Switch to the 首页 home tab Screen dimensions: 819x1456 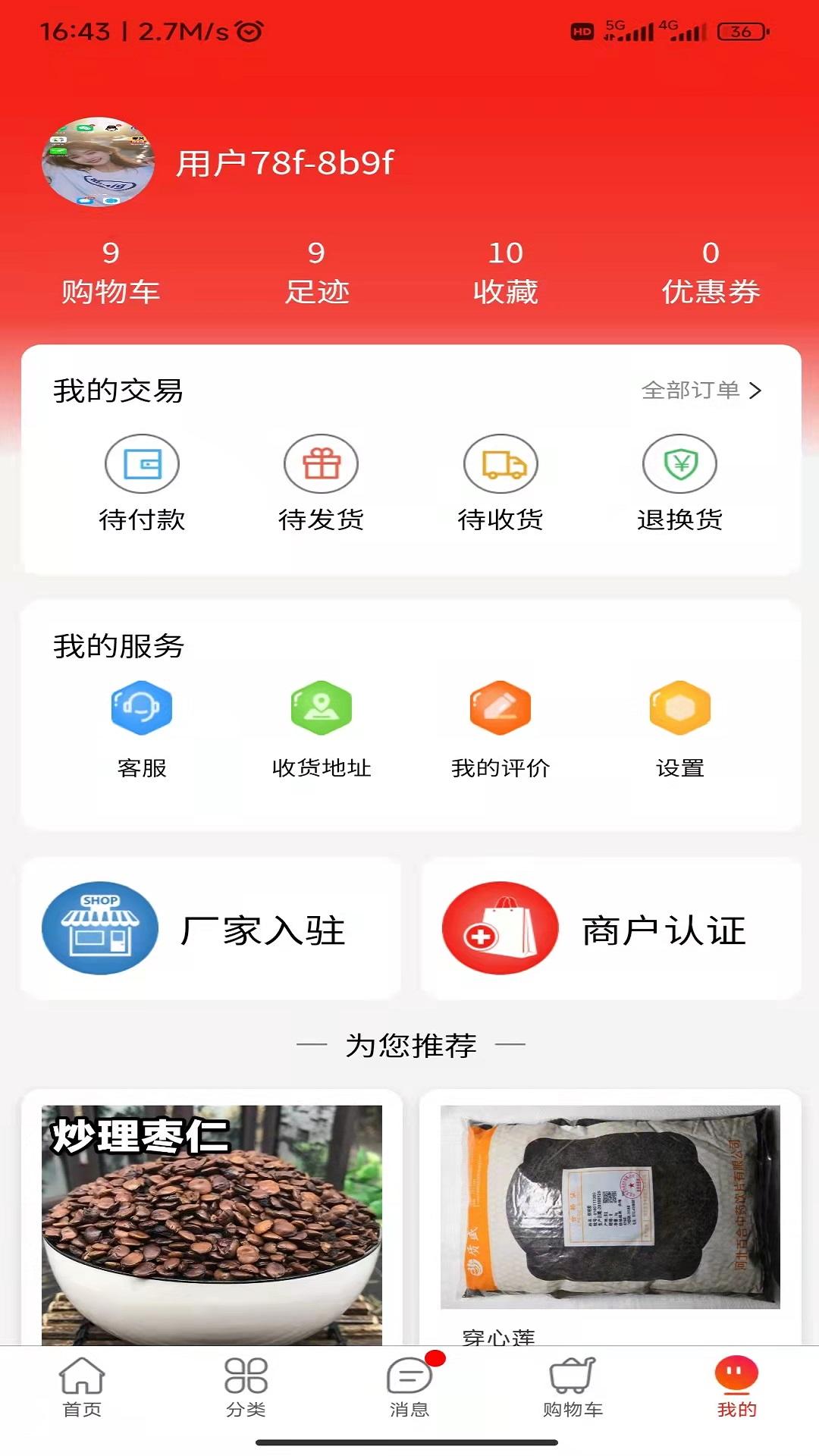[82, 1387]
